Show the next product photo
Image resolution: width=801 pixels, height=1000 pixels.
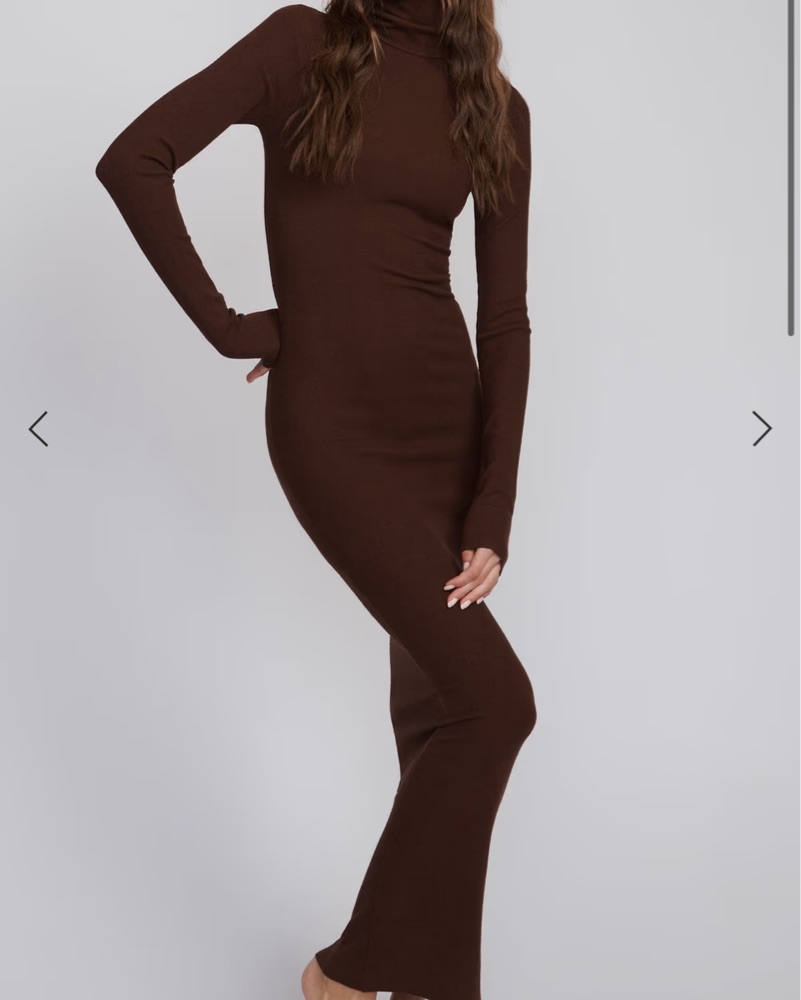(x=762, y=429)
